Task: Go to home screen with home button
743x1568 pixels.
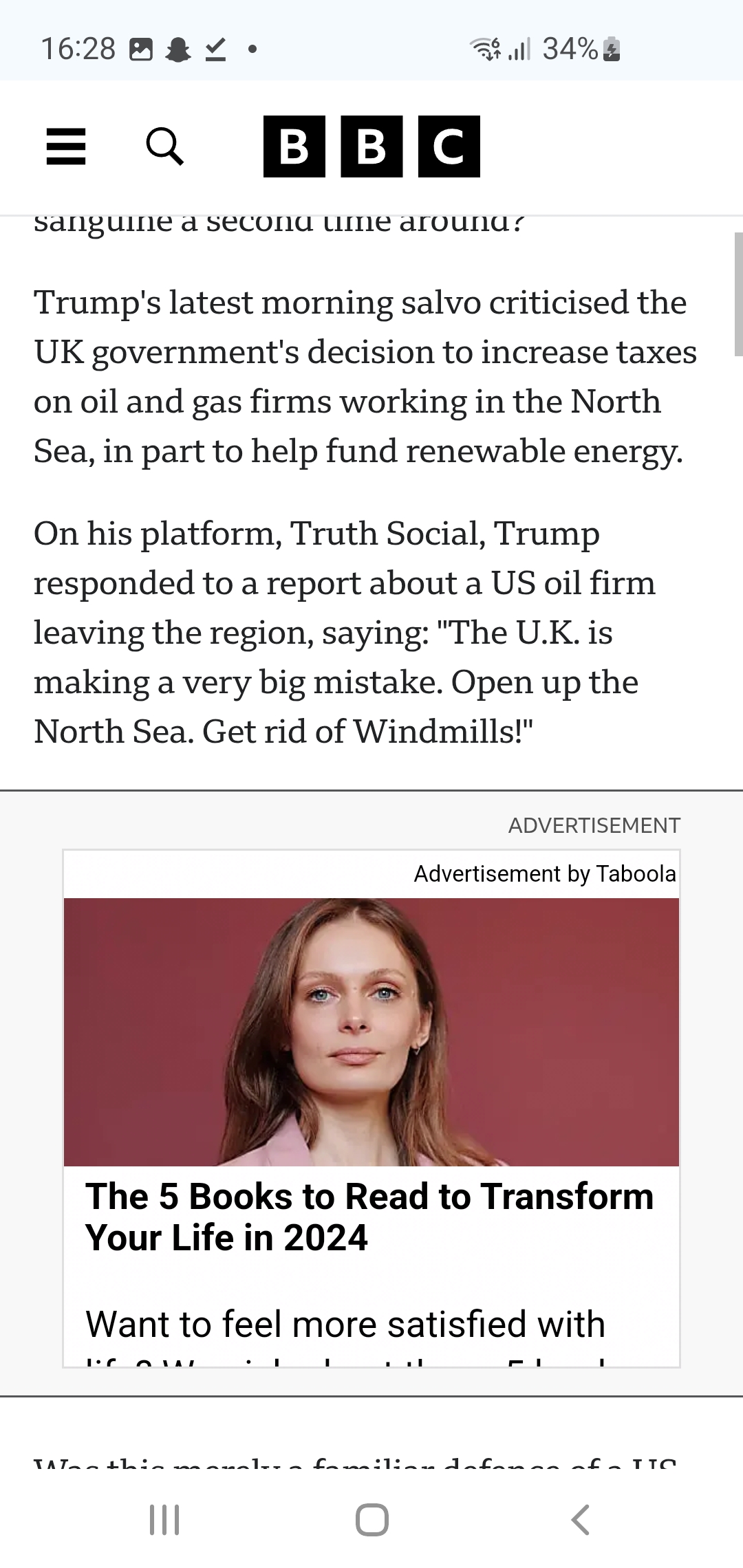Action: [x=371, y=1519]
